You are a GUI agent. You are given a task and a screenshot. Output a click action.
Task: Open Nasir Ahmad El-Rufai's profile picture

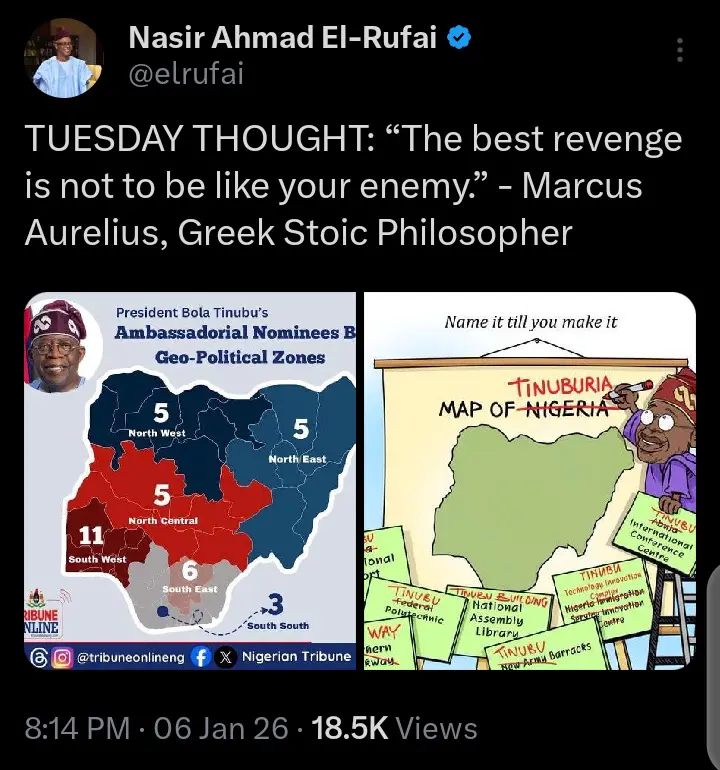click(x=64, y=57)
